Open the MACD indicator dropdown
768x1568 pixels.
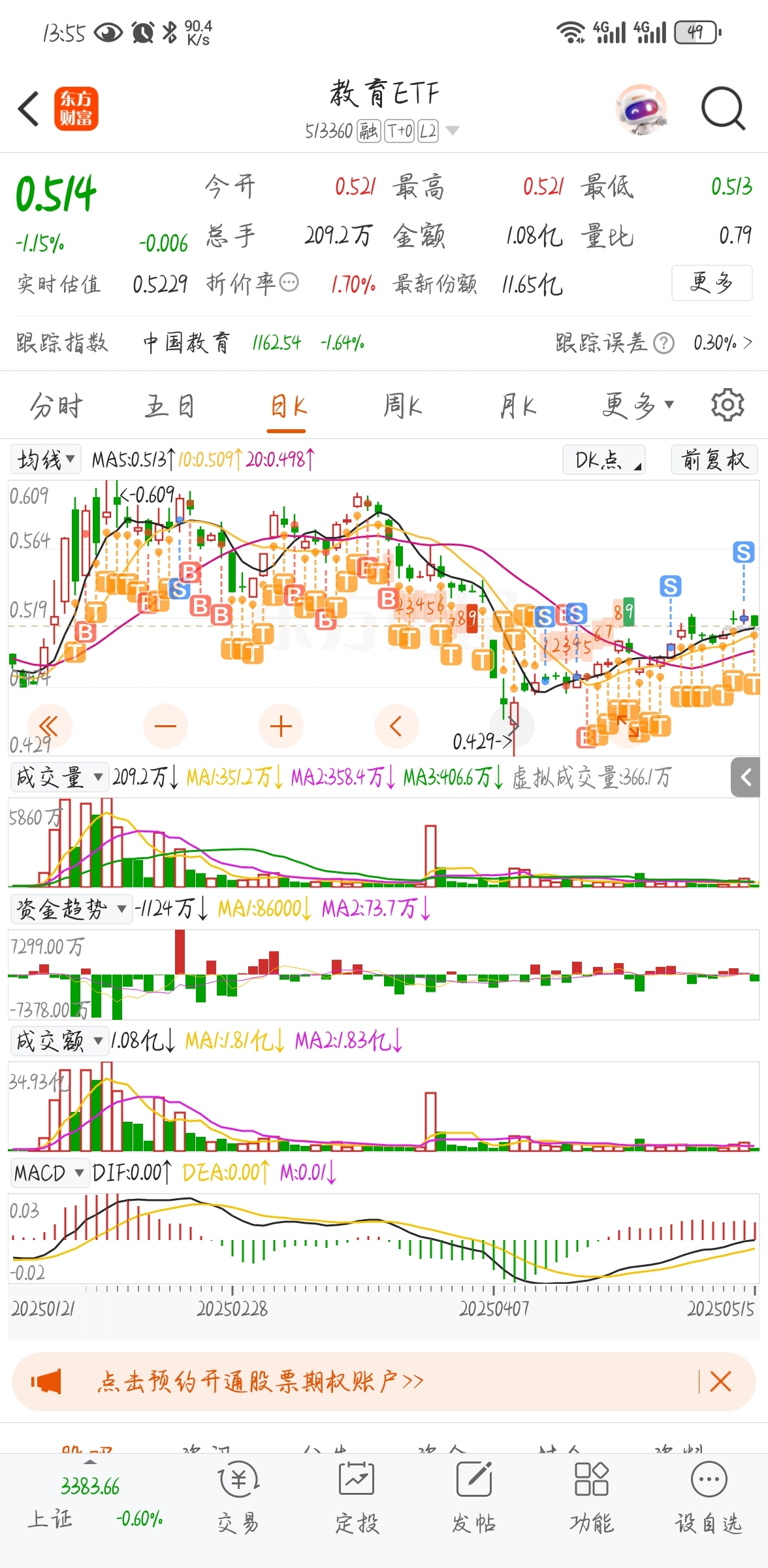click(49, 1173)
